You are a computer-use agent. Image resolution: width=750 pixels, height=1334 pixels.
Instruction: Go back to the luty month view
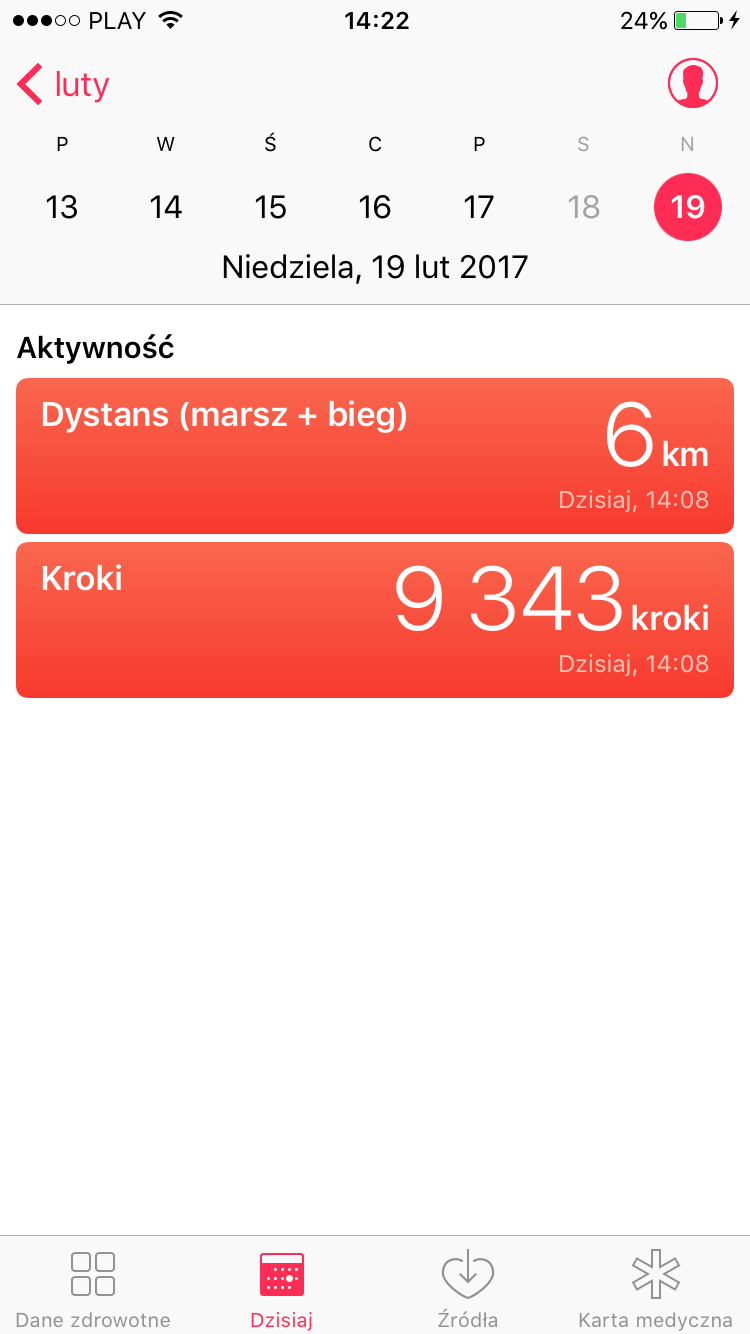point(64,85)
